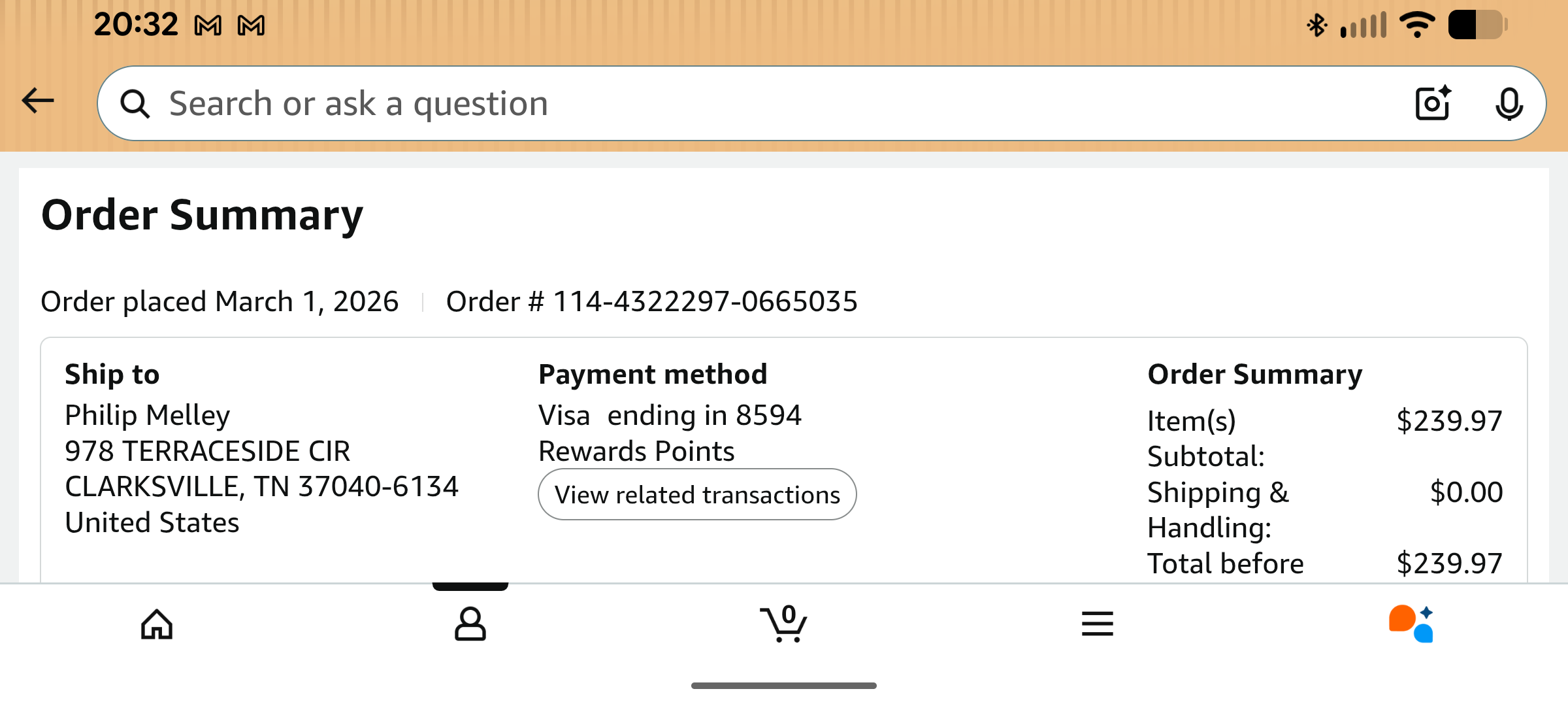Open the hamburger menu tab
The height and width of the screenshot is (706, 1568).
1098,624
